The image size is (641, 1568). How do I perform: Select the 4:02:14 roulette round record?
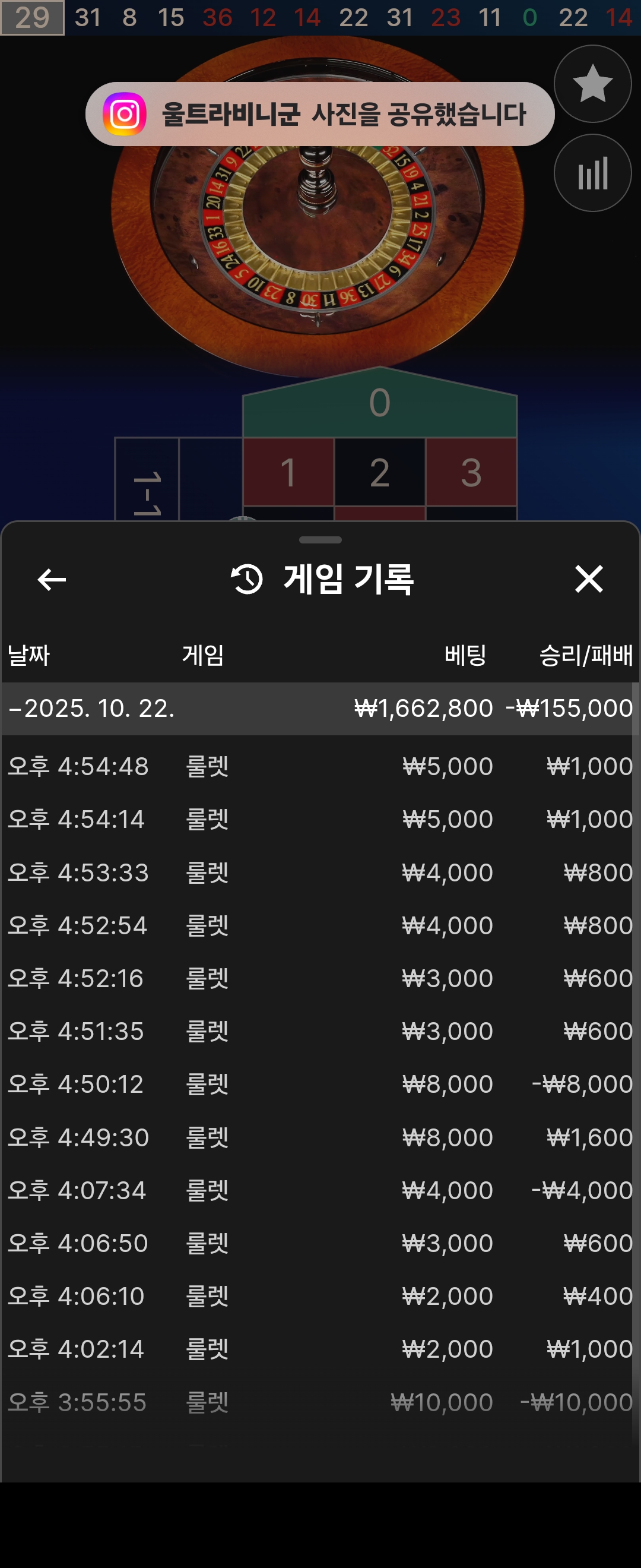click(x=320, y=1349)
